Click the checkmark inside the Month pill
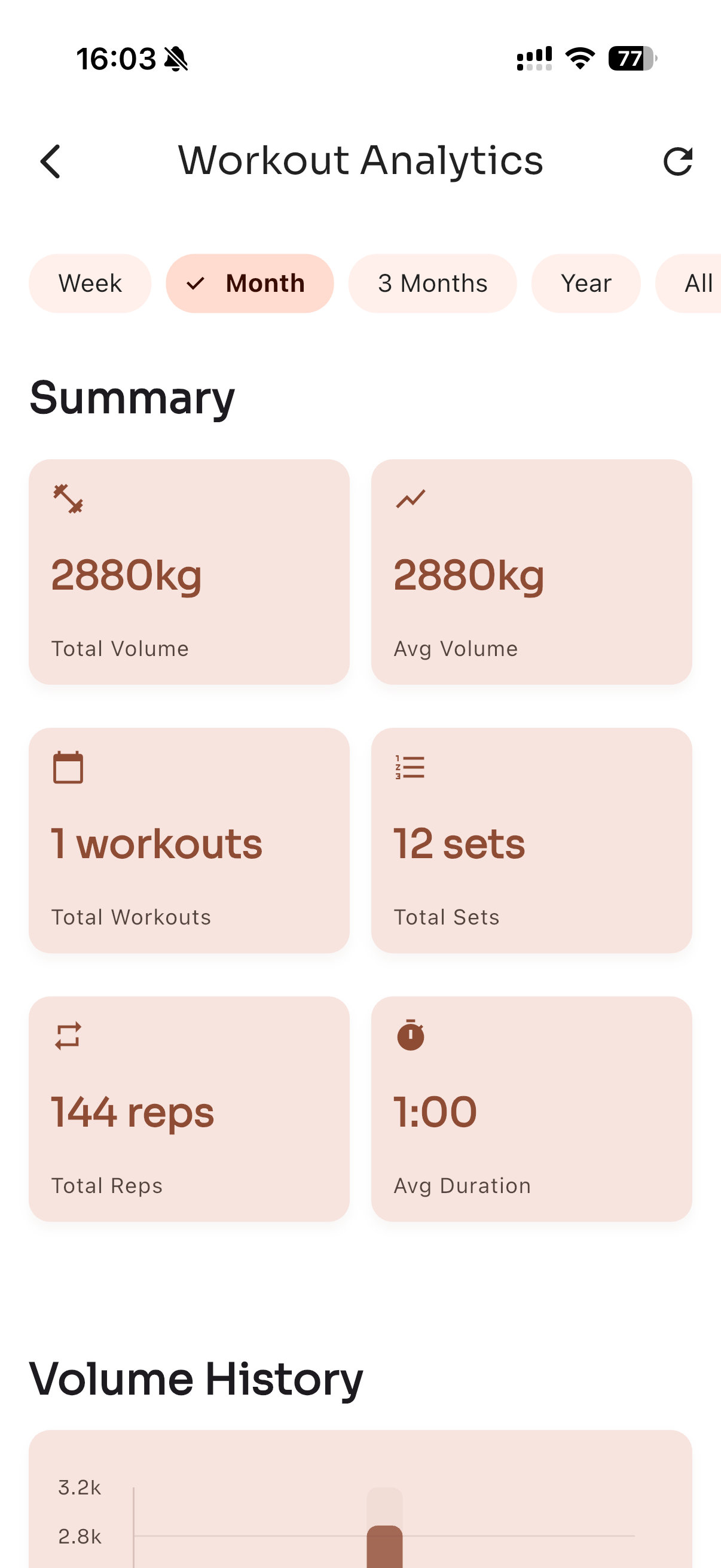 coord(195,283)
